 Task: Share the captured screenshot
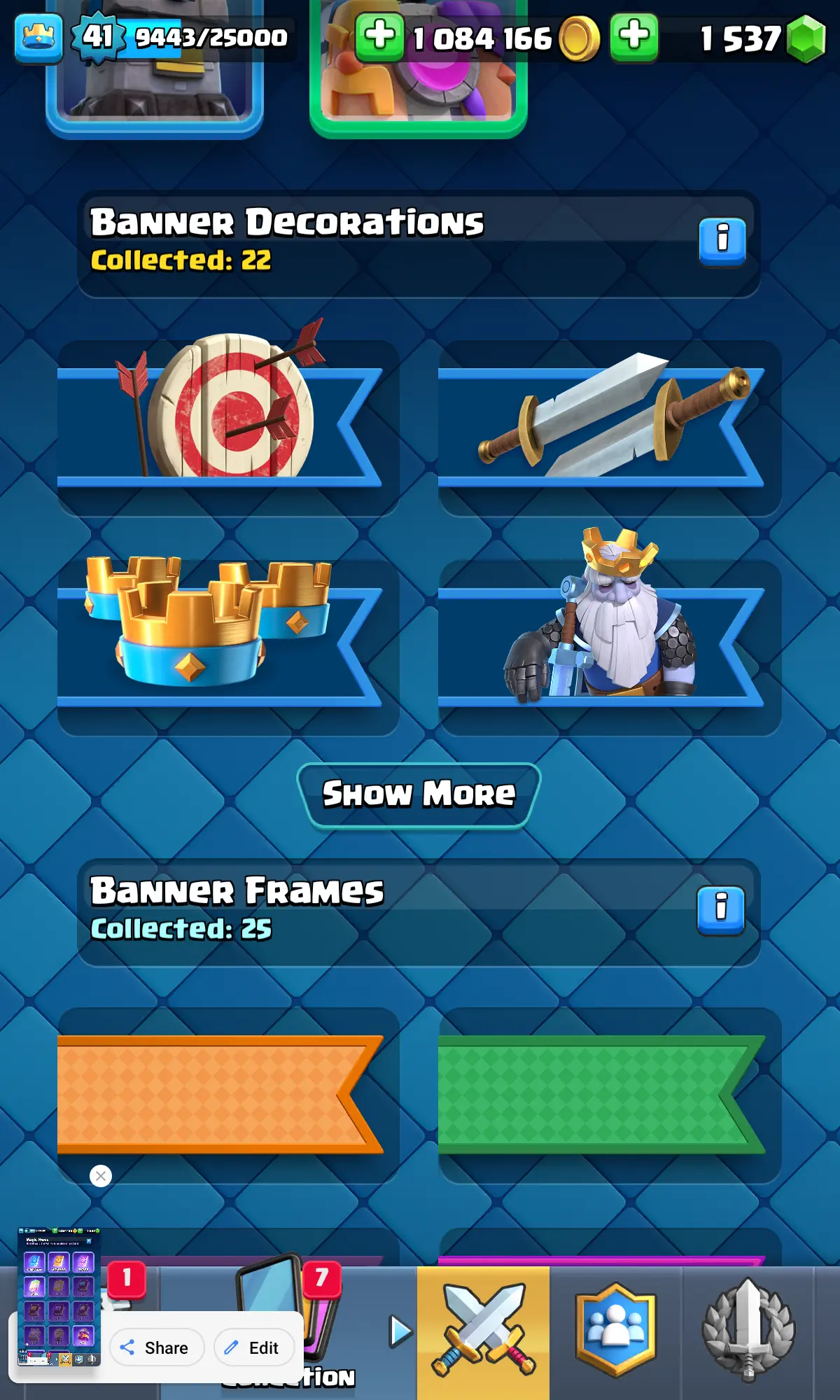(x=156, y=1347)
